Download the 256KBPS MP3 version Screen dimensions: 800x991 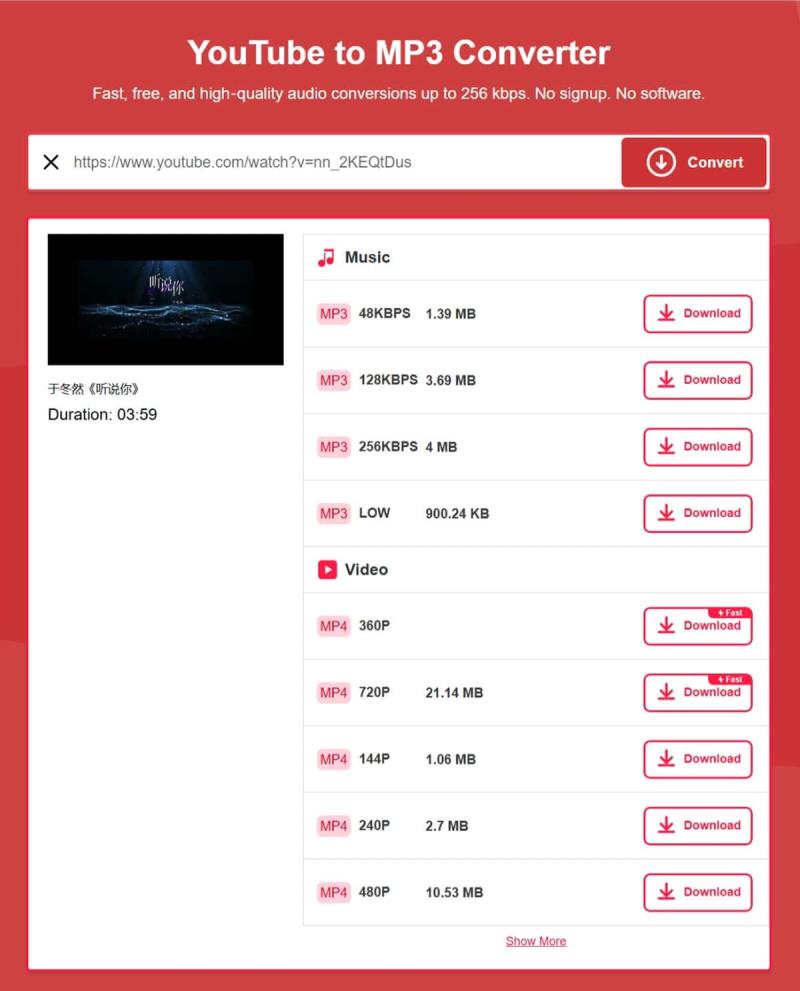[697, 447]
